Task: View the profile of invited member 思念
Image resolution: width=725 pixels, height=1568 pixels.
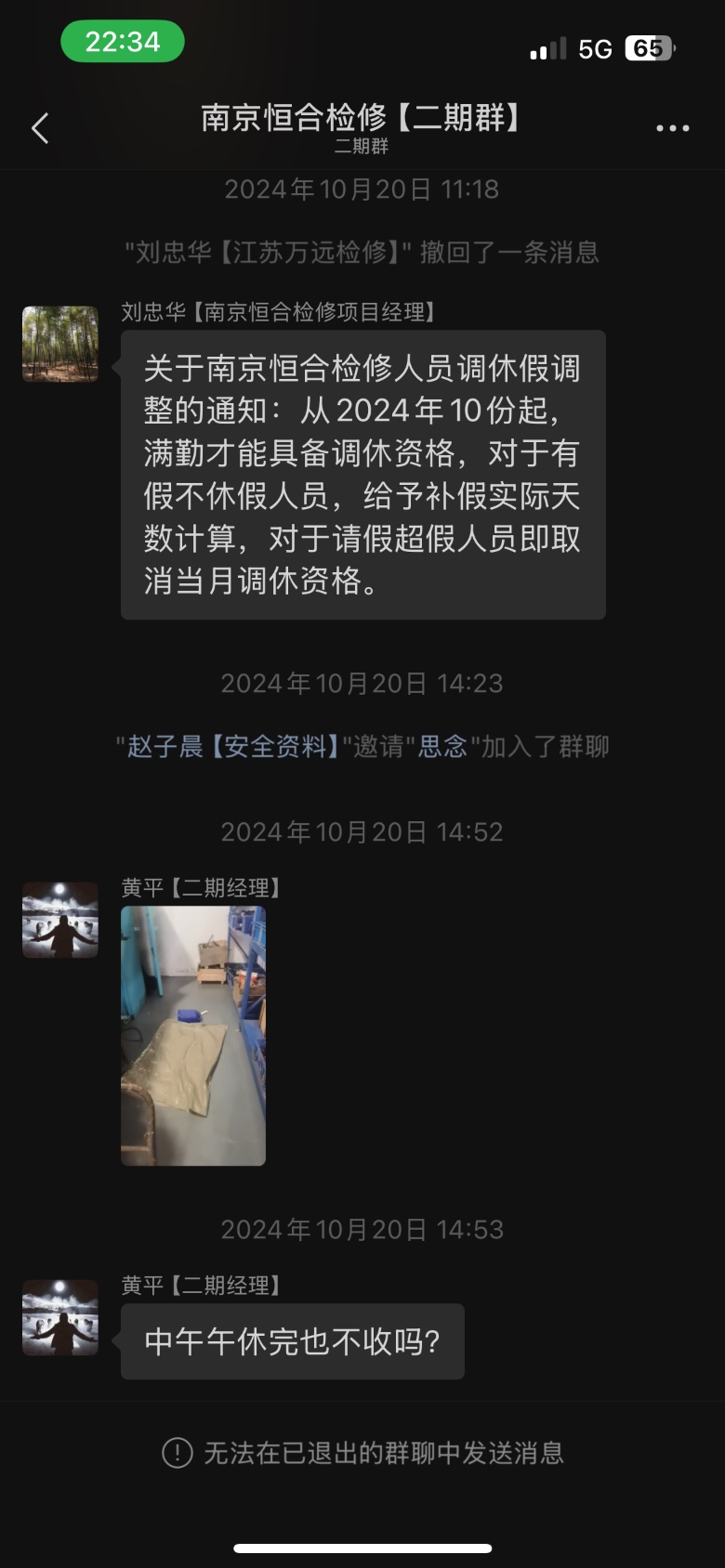Action: tap(442, 747)
